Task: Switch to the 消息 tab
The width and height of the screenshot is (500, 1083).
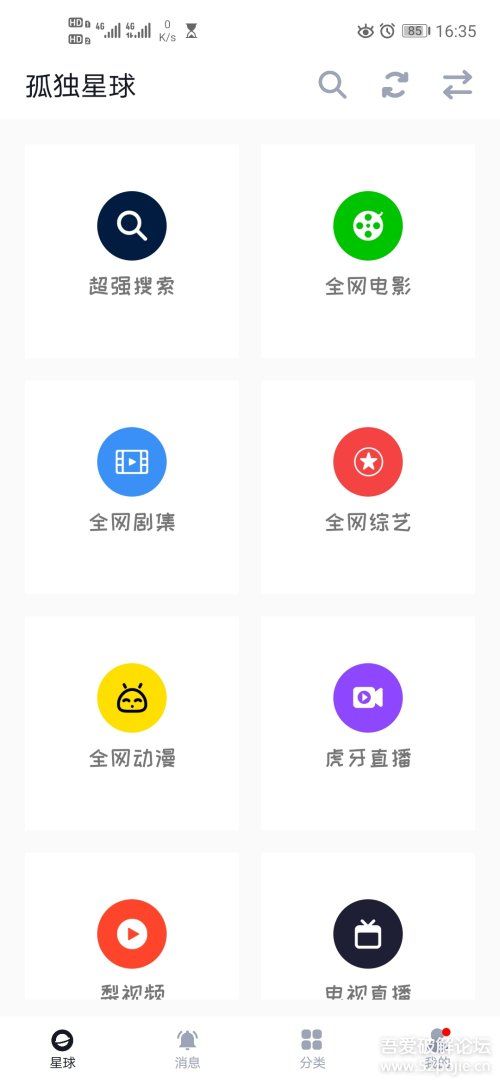Action: coord(187,1048)
